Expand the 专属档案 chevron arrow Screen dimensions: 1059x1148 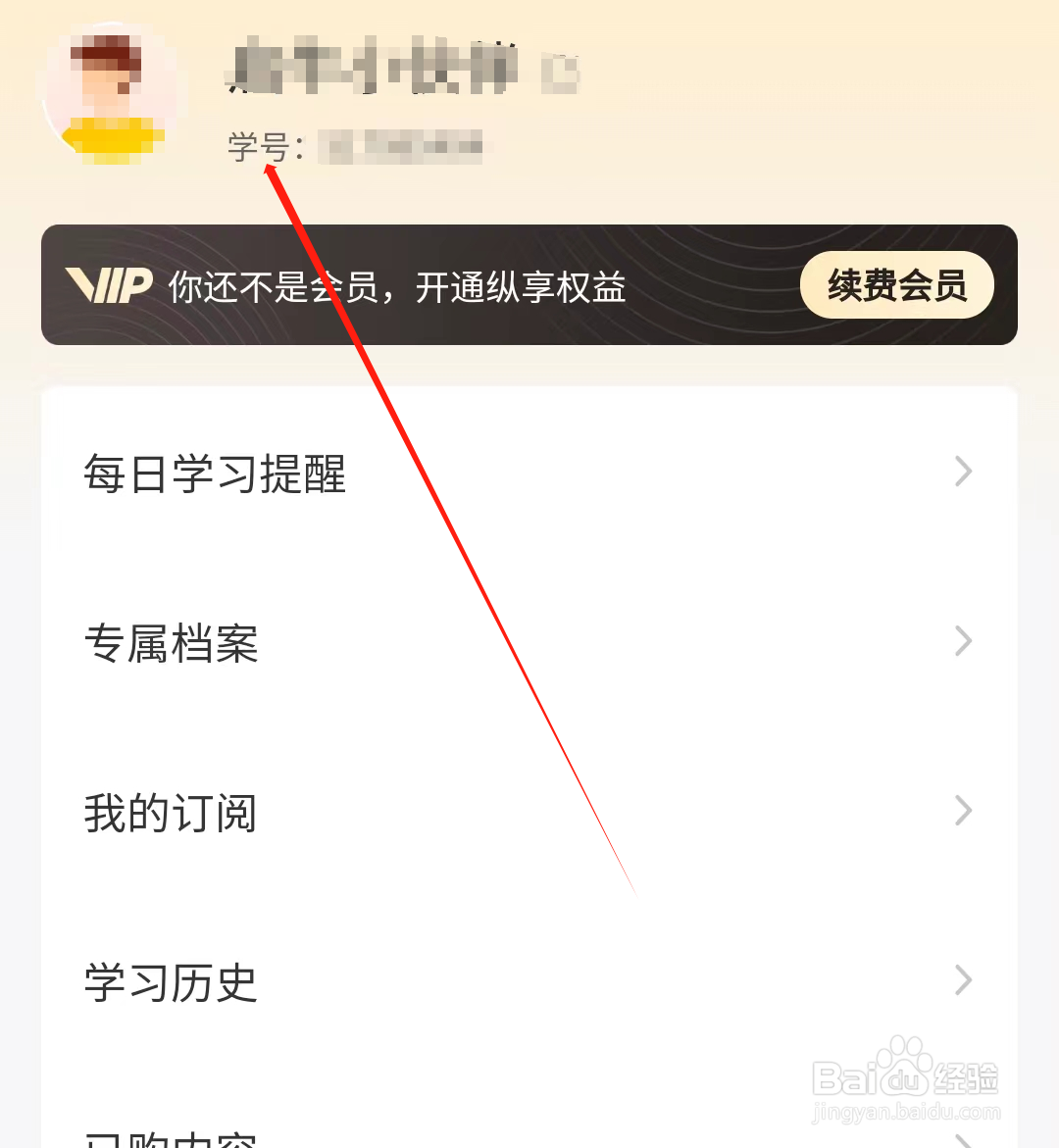point(962,641)
